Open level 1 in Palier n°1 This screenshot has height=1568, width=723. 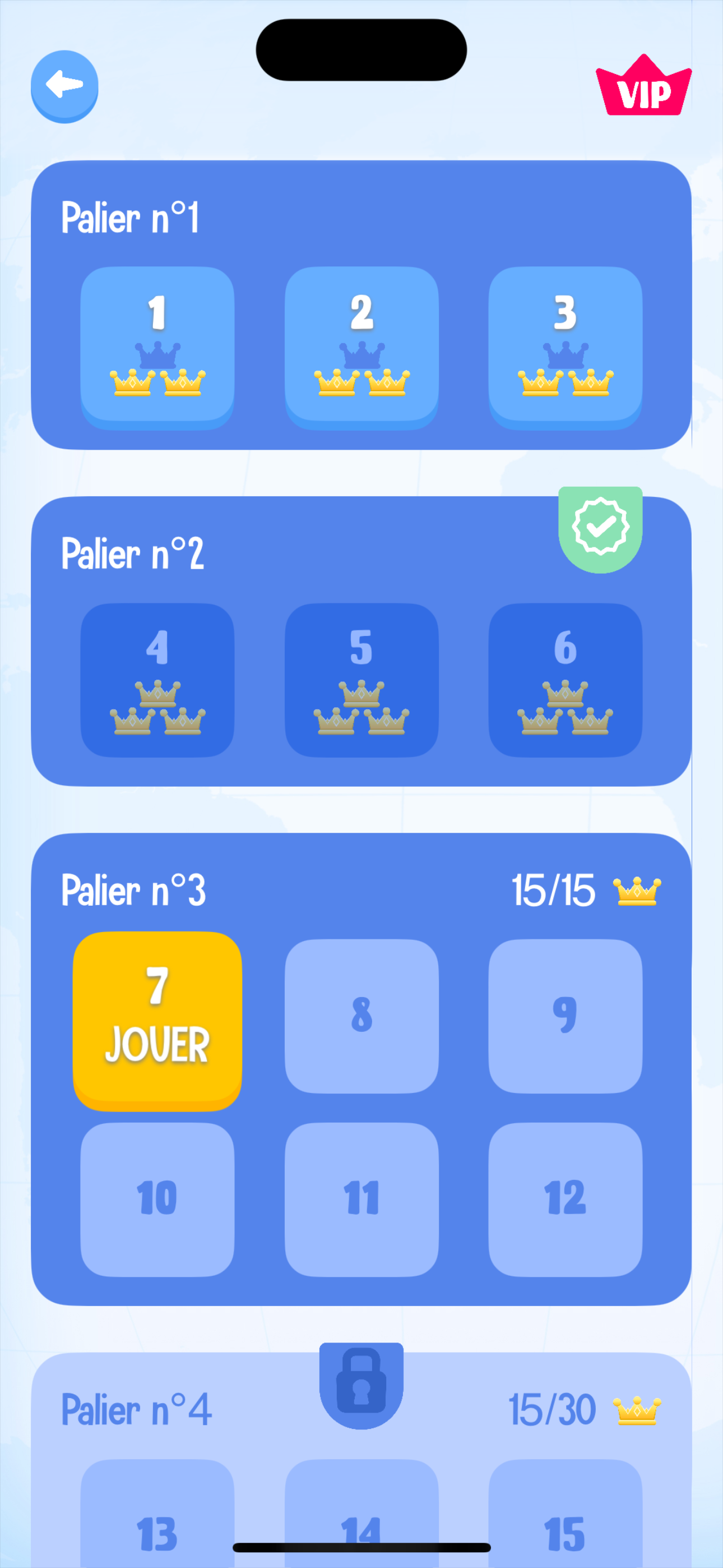pyautogui.click(x=157, y=347)
